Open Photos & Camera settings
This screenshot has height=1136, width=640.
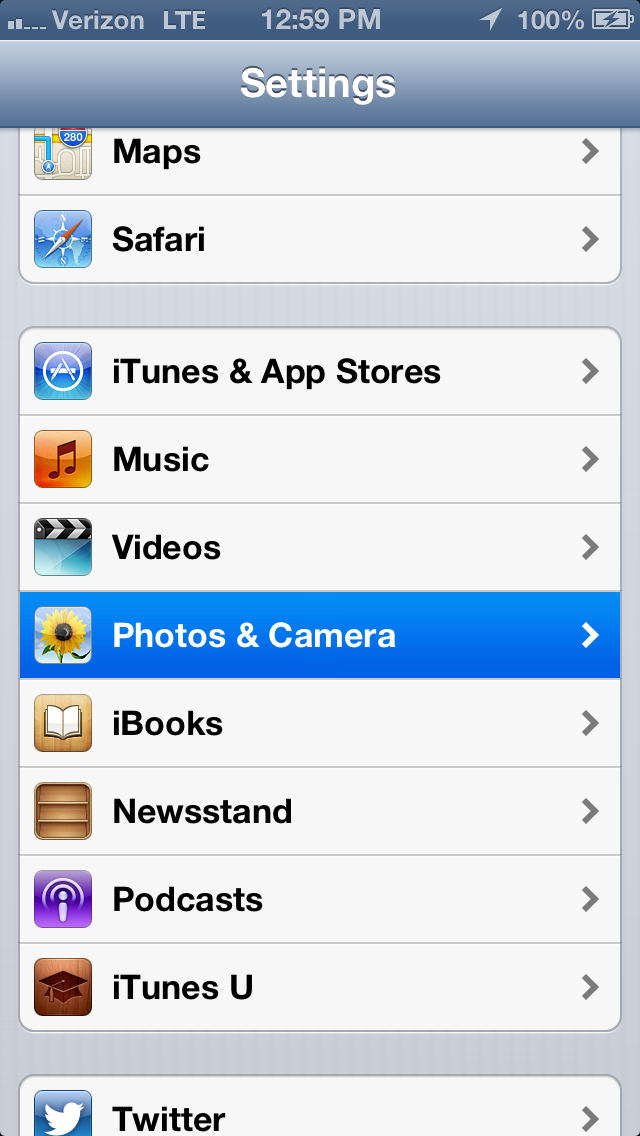click(x=320, y=636)
